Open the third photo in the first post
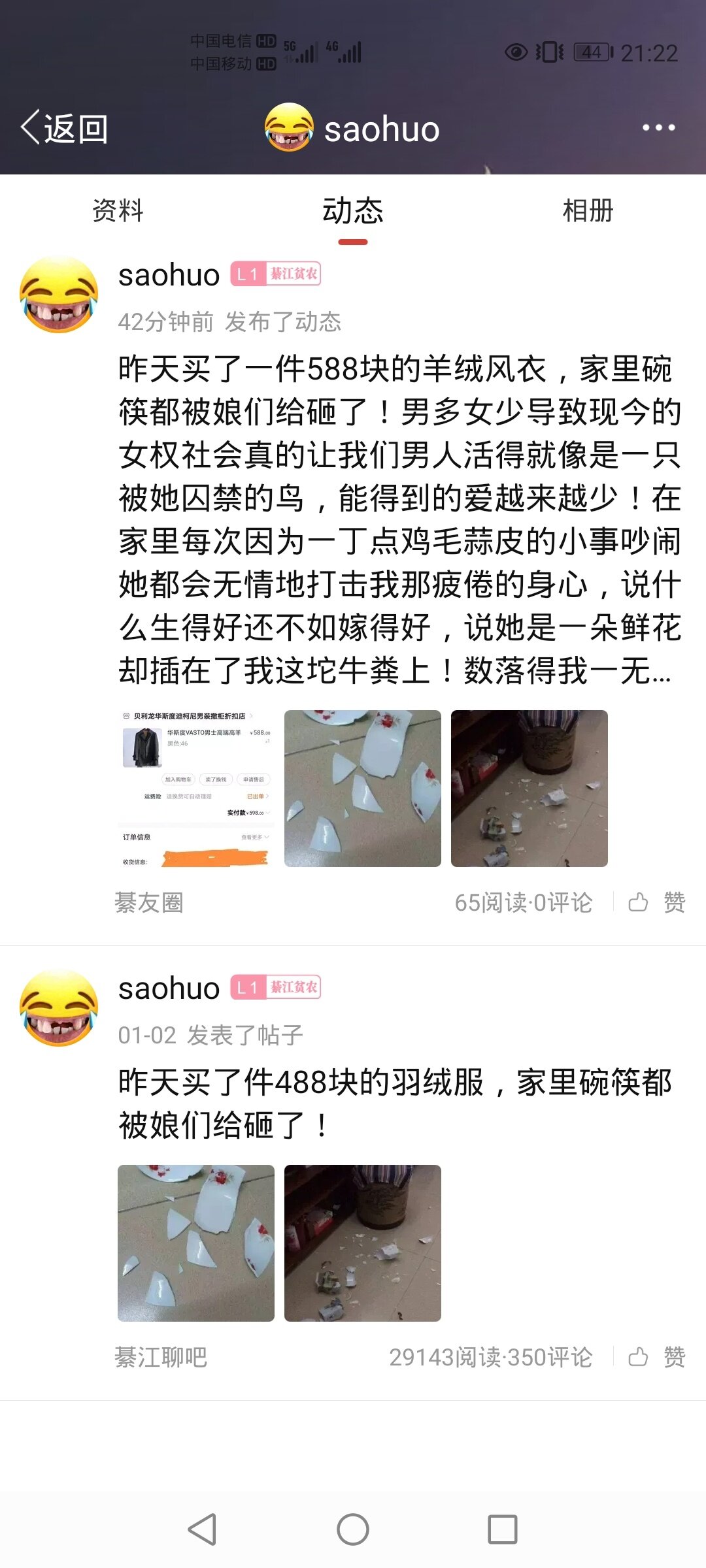 (x=529, y=789)
